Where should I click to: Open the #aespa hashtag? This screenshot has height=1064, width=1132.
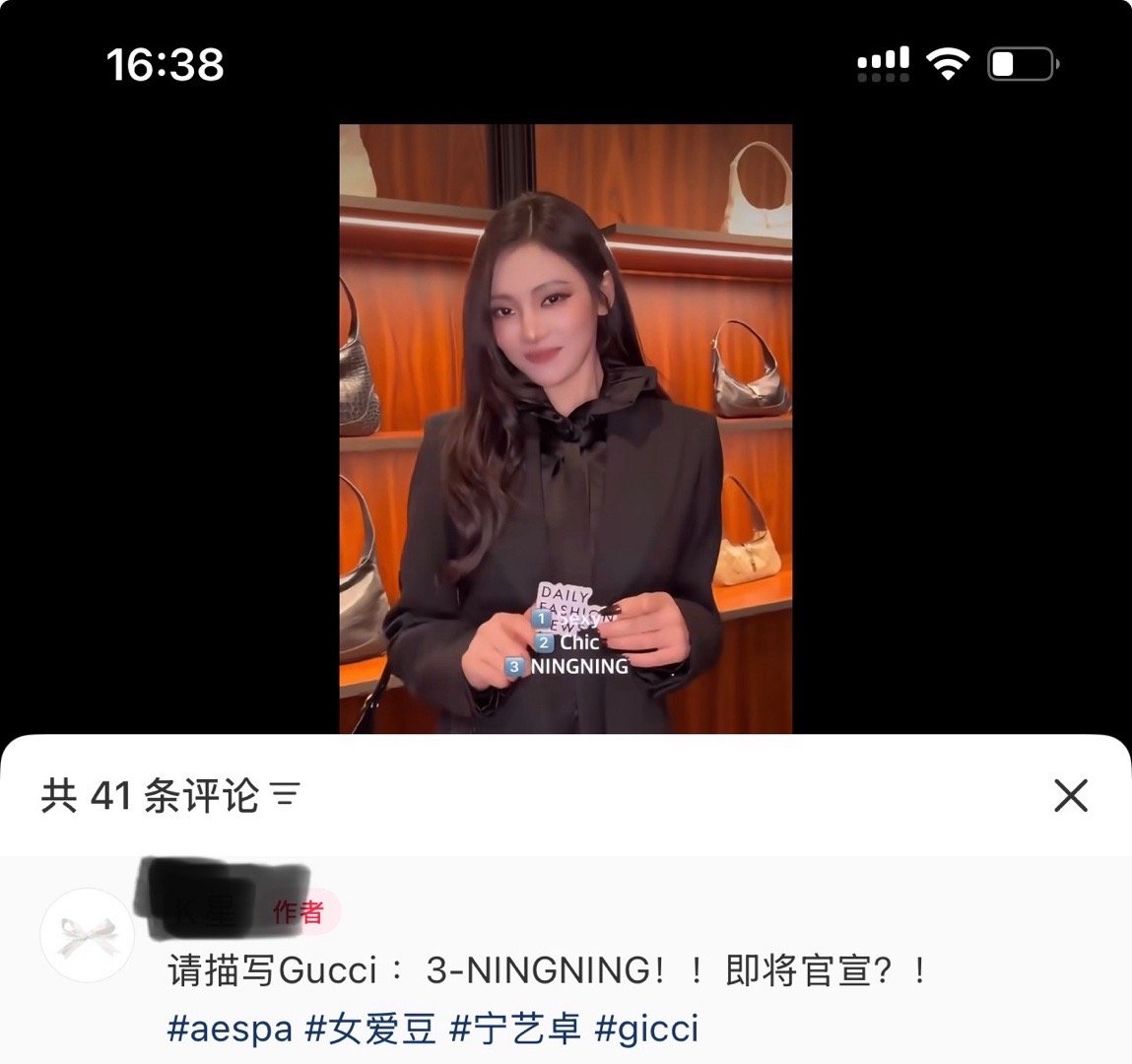[230, 1029]
